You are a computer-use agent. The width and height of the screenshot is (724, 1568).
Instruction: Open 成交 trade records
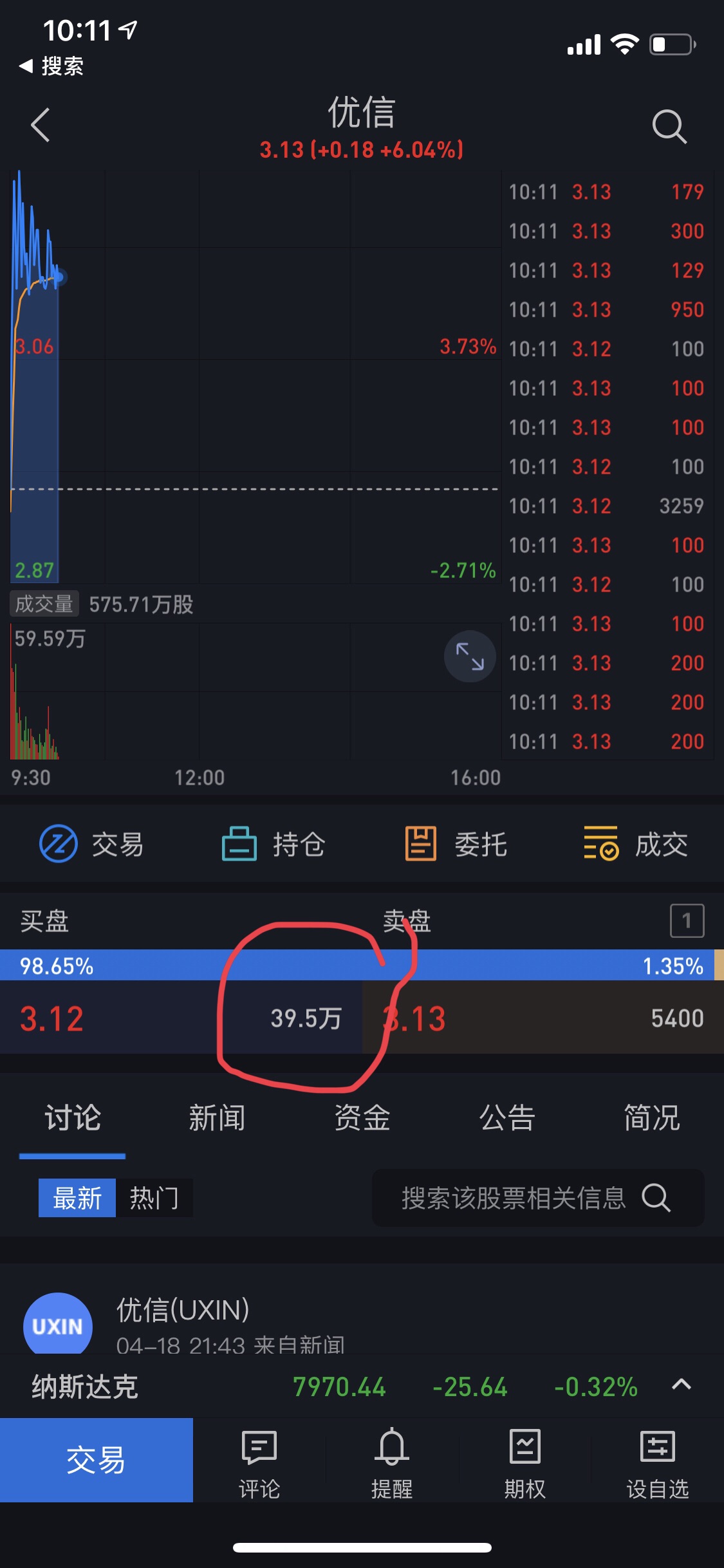tap(636, 844)
